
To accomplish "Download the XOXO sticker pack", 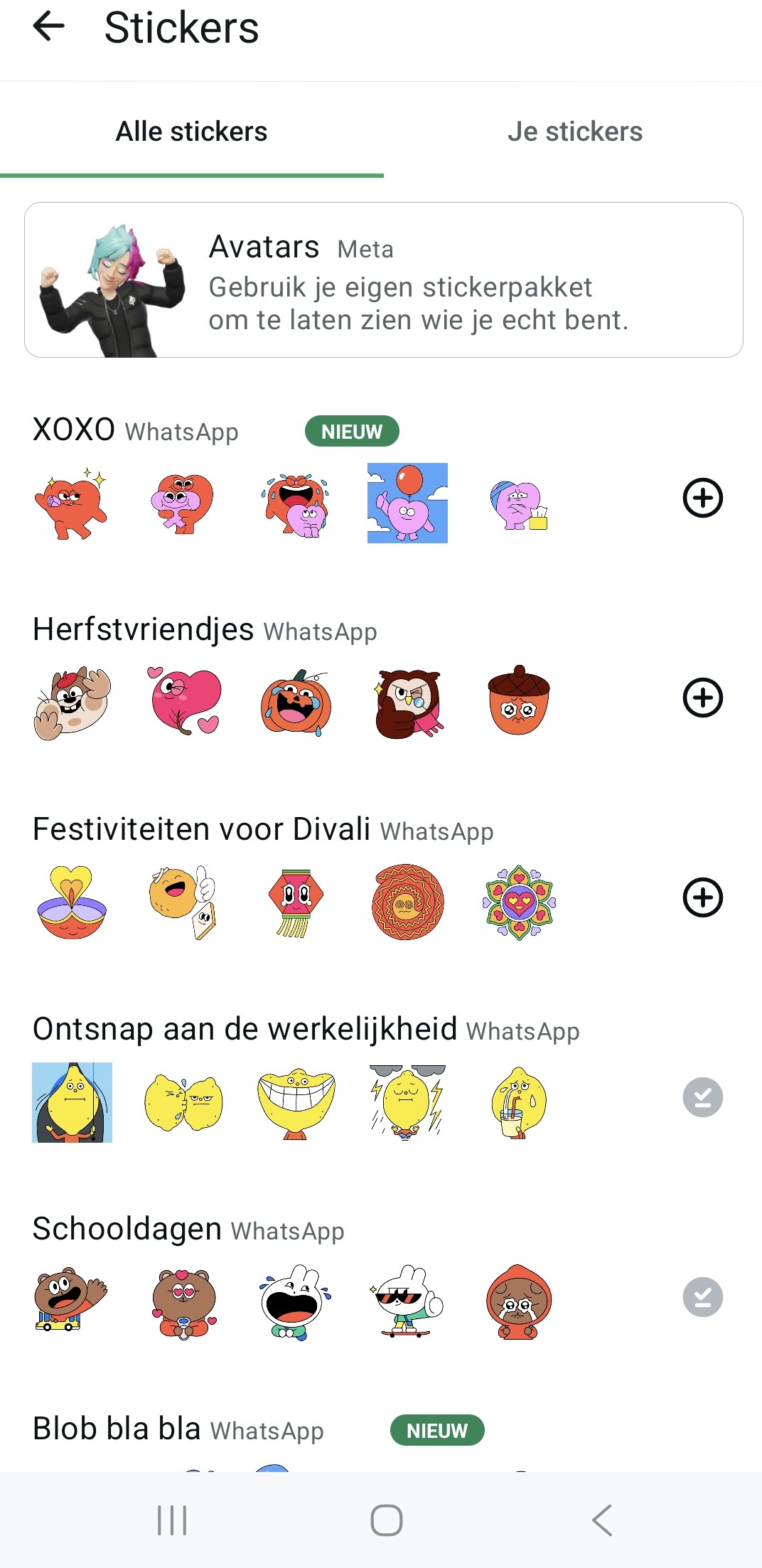I will pyautogui.click(x=702, y=497).
